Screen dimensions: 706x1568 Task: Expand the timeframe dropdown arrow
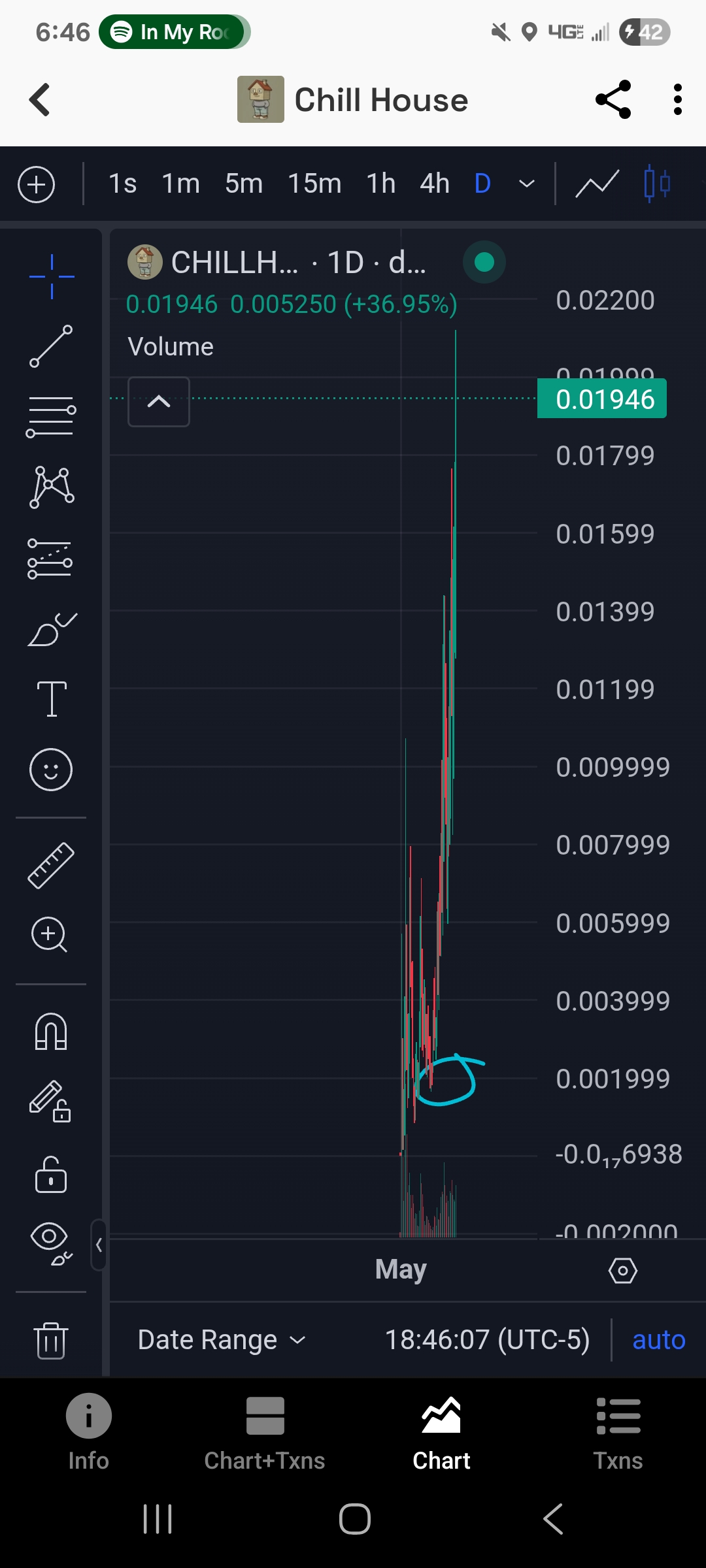[x=527, y=184]
